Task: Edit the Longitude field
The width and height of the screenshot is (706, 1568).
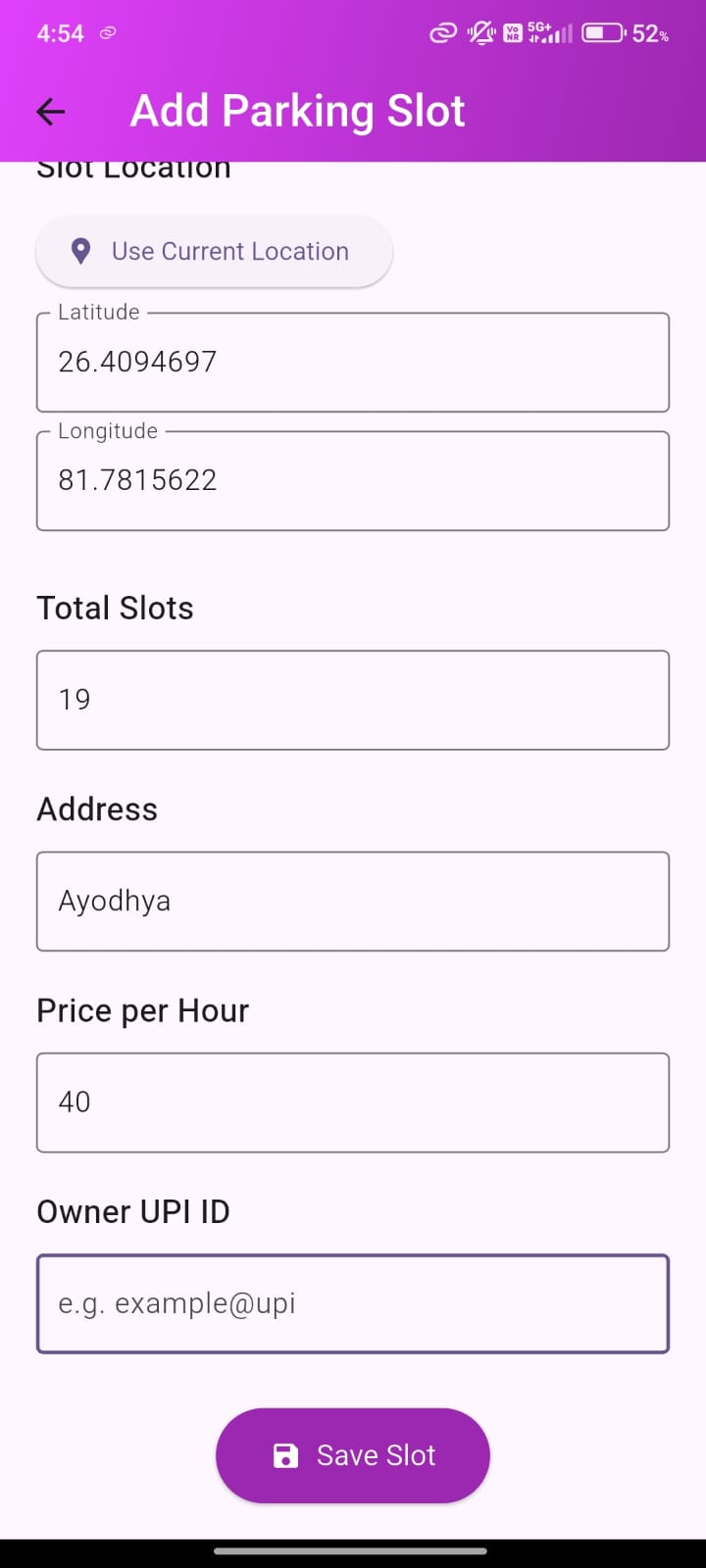Action: tap(353, 481)
